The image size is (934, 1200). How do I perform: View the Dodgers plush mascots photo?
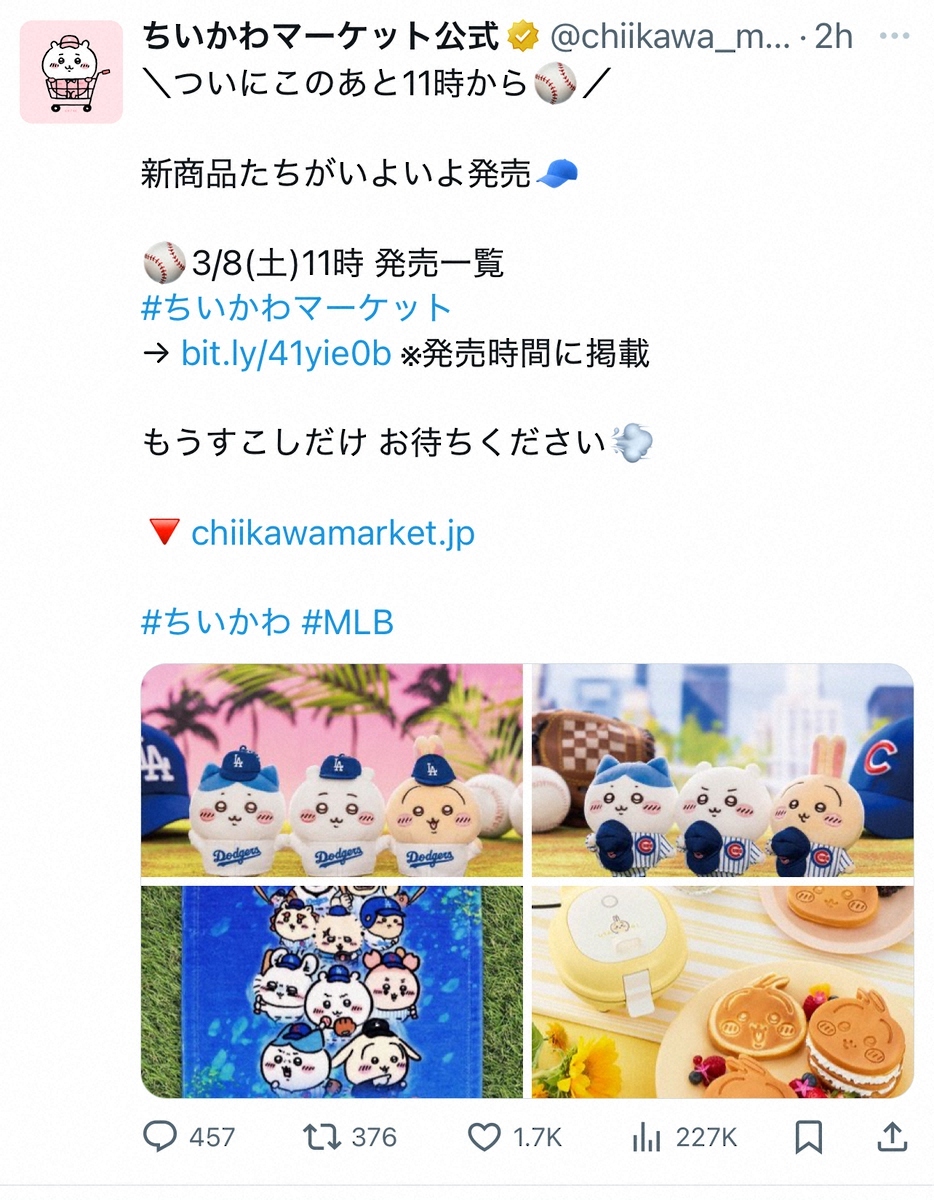331,771
